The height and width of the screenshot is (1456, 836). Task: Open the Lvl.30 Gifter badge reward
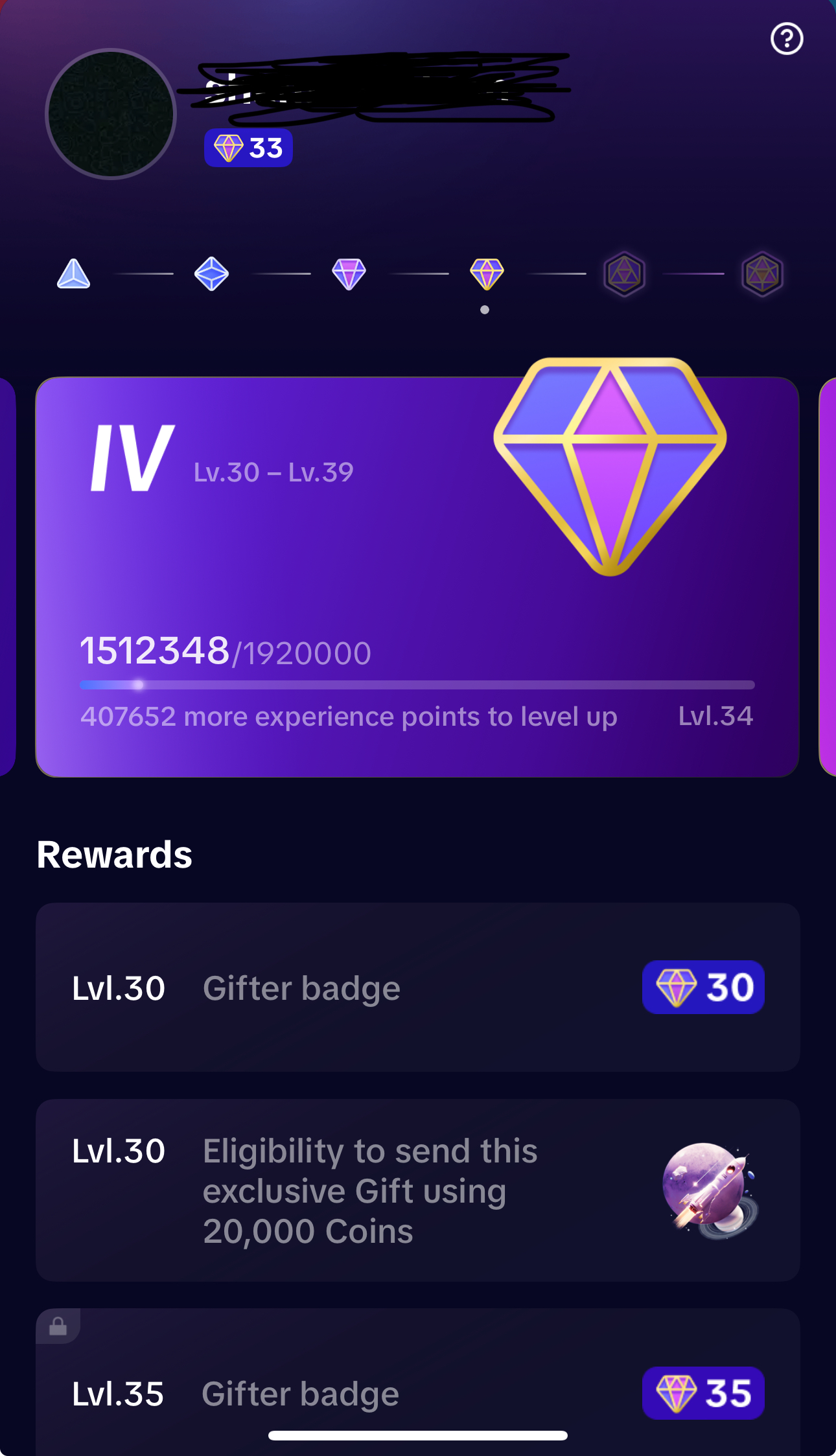click(x=417, y=987)
